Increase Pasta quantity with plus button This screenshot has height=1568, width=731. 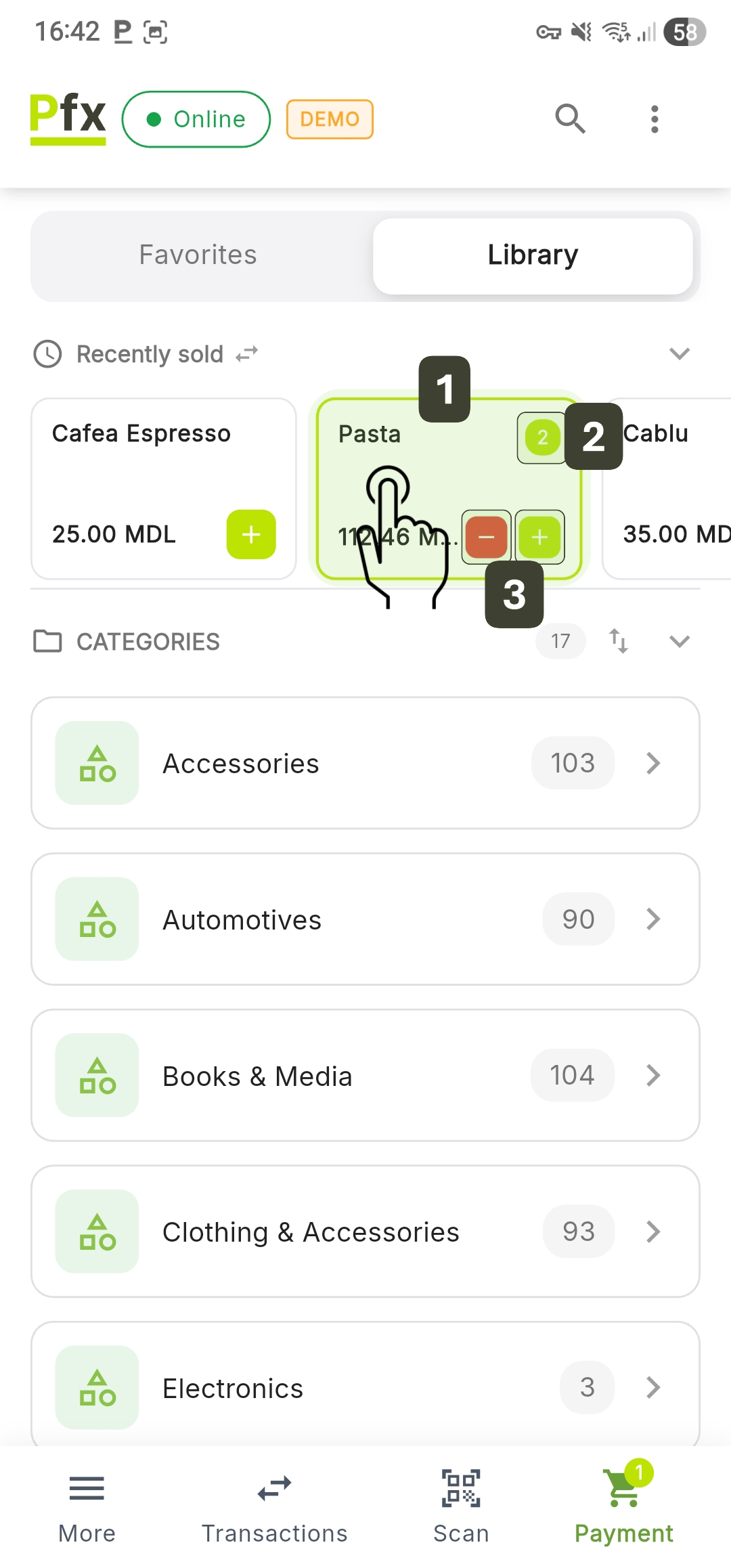click(539, 537)
